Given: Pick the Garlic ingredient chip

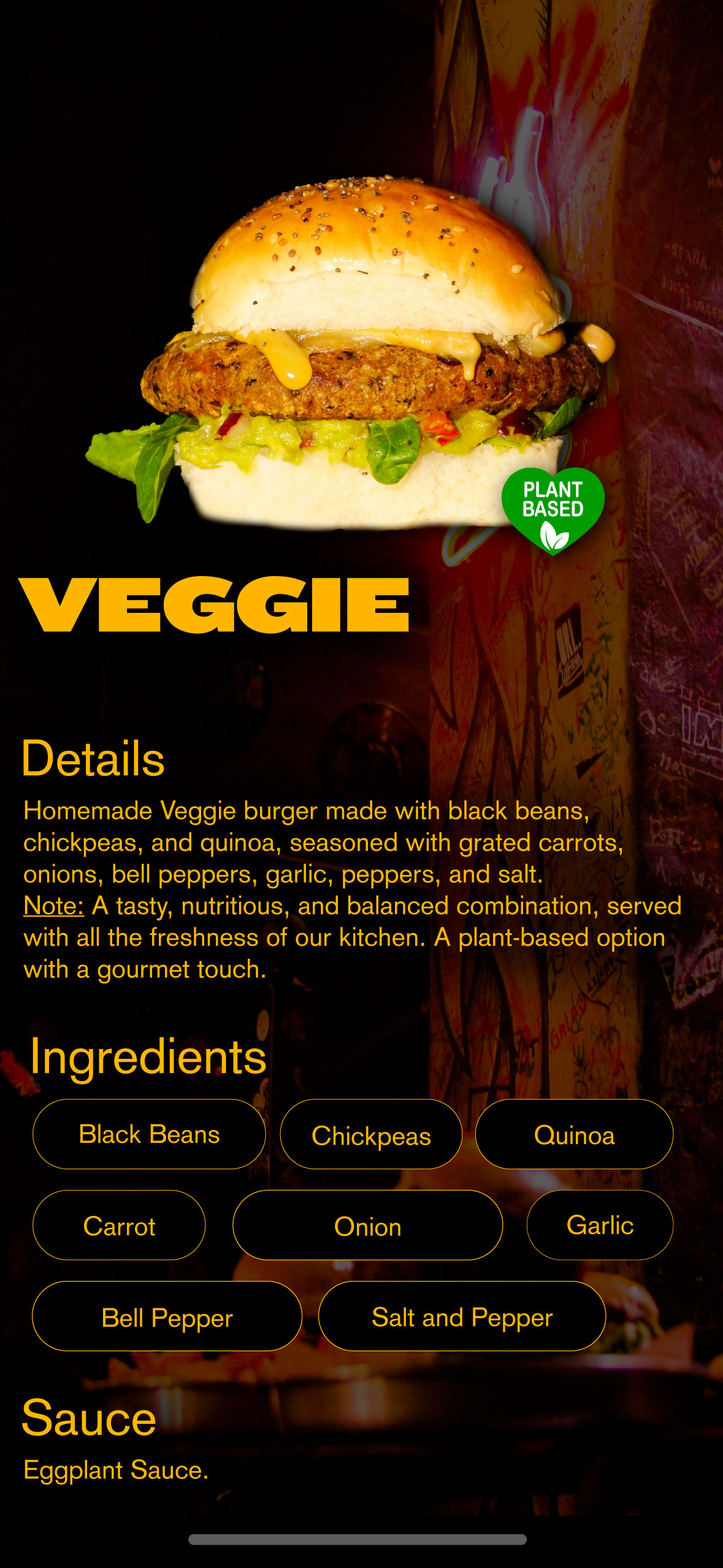Looking at the screenshot, I should click(x=600, y=1225).
